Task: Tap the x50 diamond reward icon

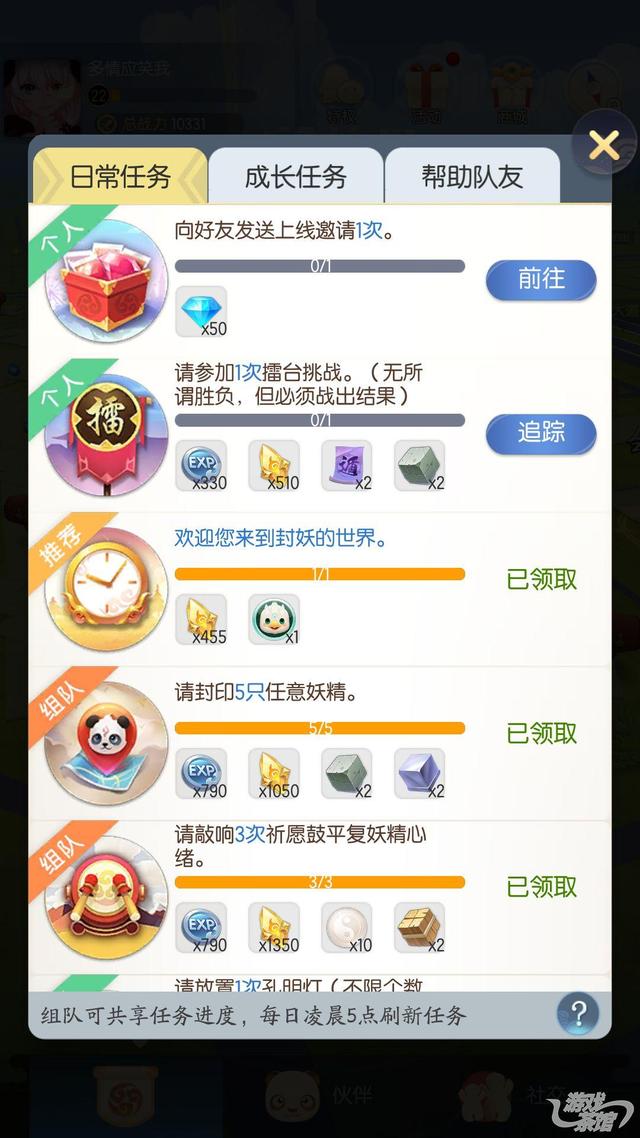Action: tap(201, 311)
